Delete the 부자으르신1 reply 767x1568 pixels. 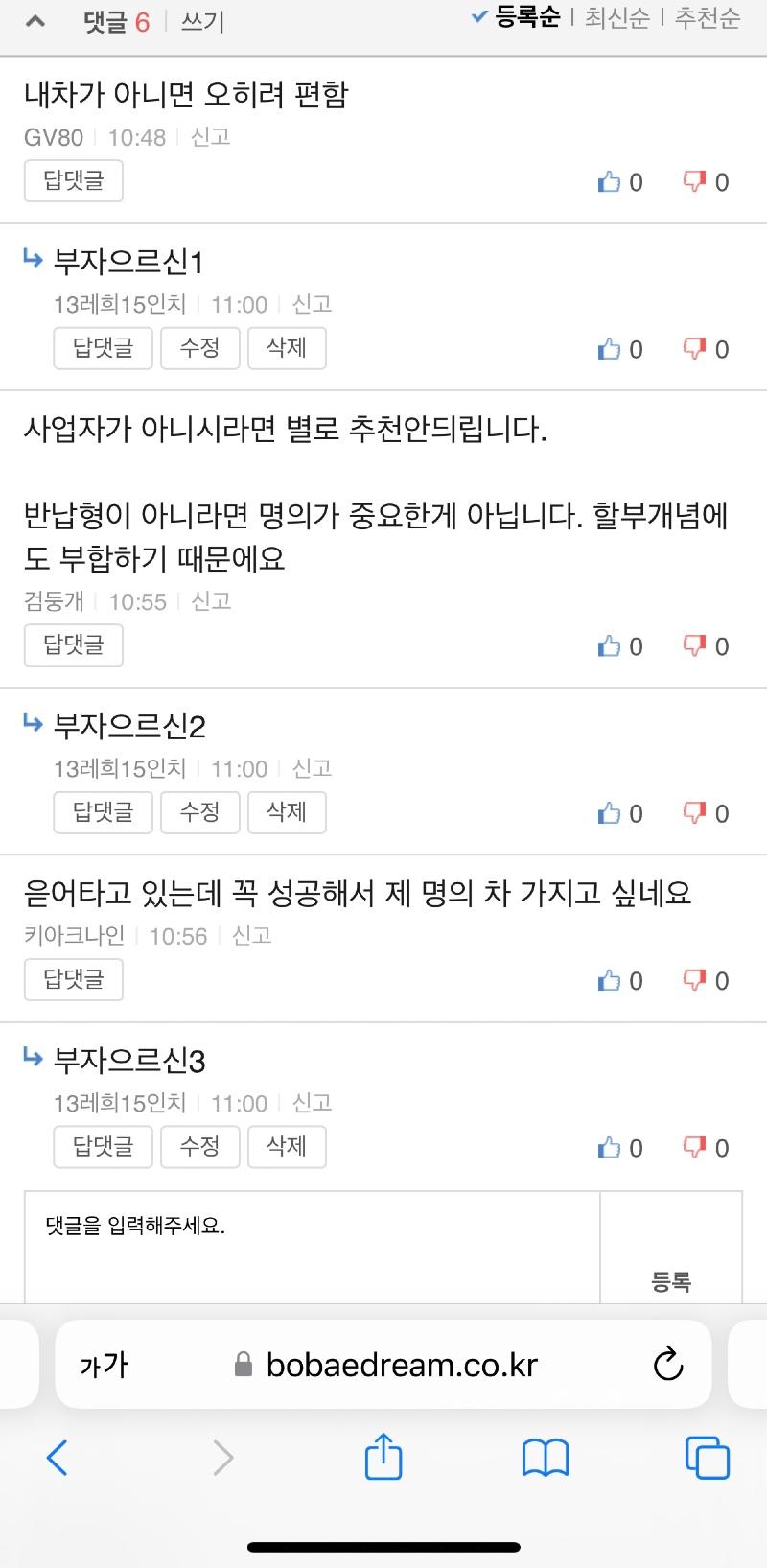287,347
